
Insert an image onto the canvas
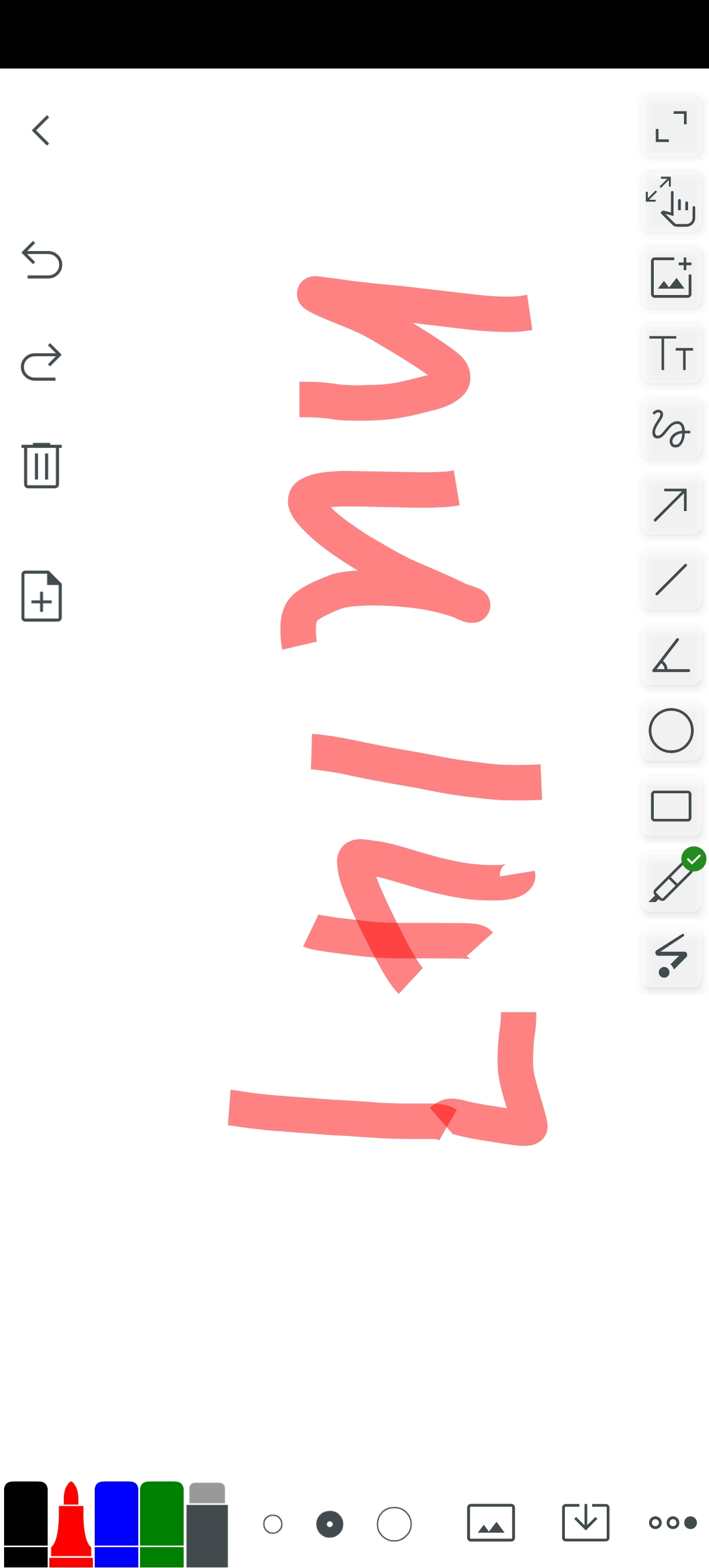(671, 278)
